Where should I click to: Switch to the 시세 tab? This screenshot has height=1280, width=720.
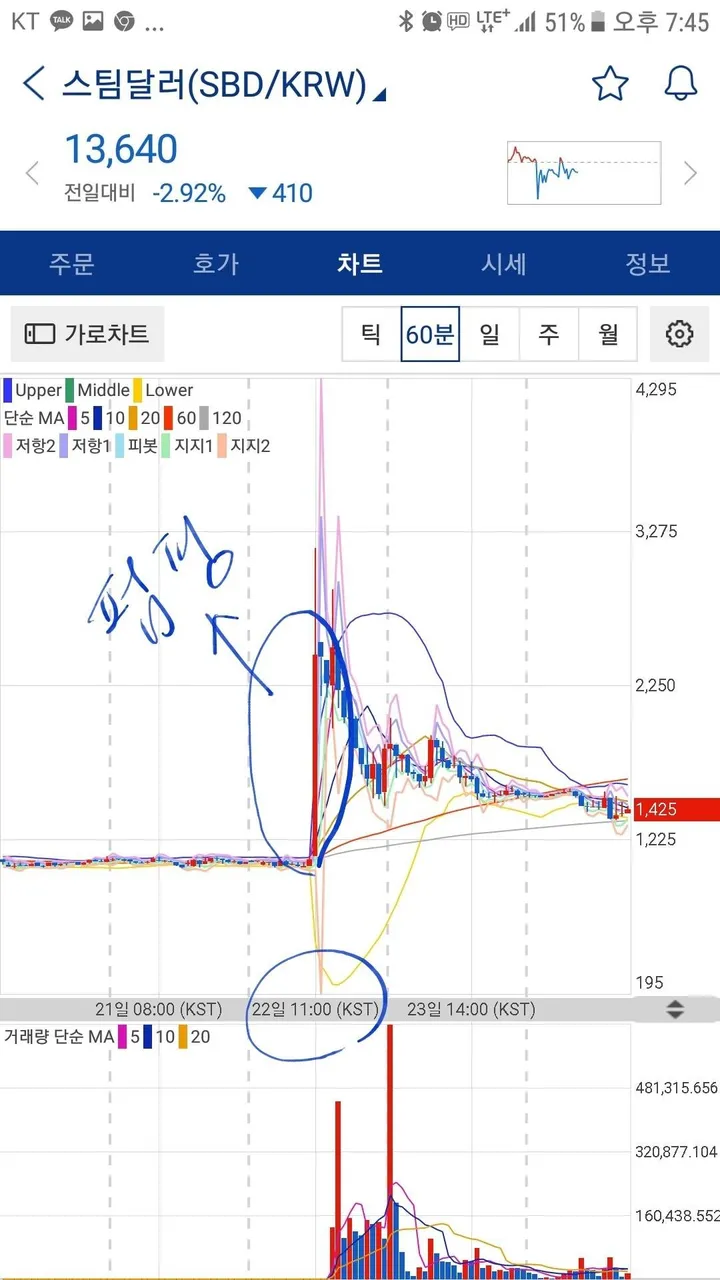point(504,264)
